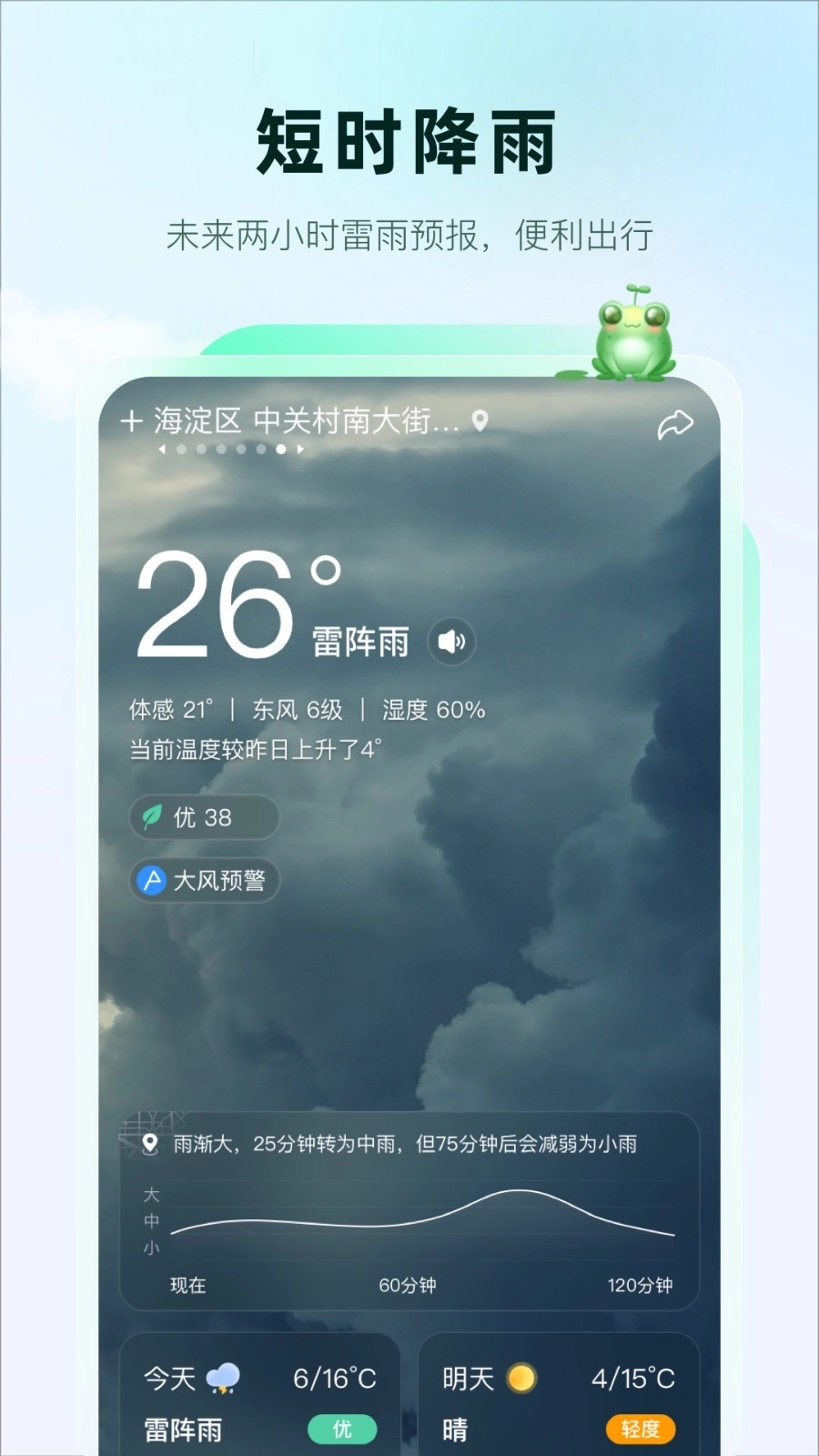Select the orange 轻度 label on tomorrow's card
819x1456 pixels.
point(642,1430)
